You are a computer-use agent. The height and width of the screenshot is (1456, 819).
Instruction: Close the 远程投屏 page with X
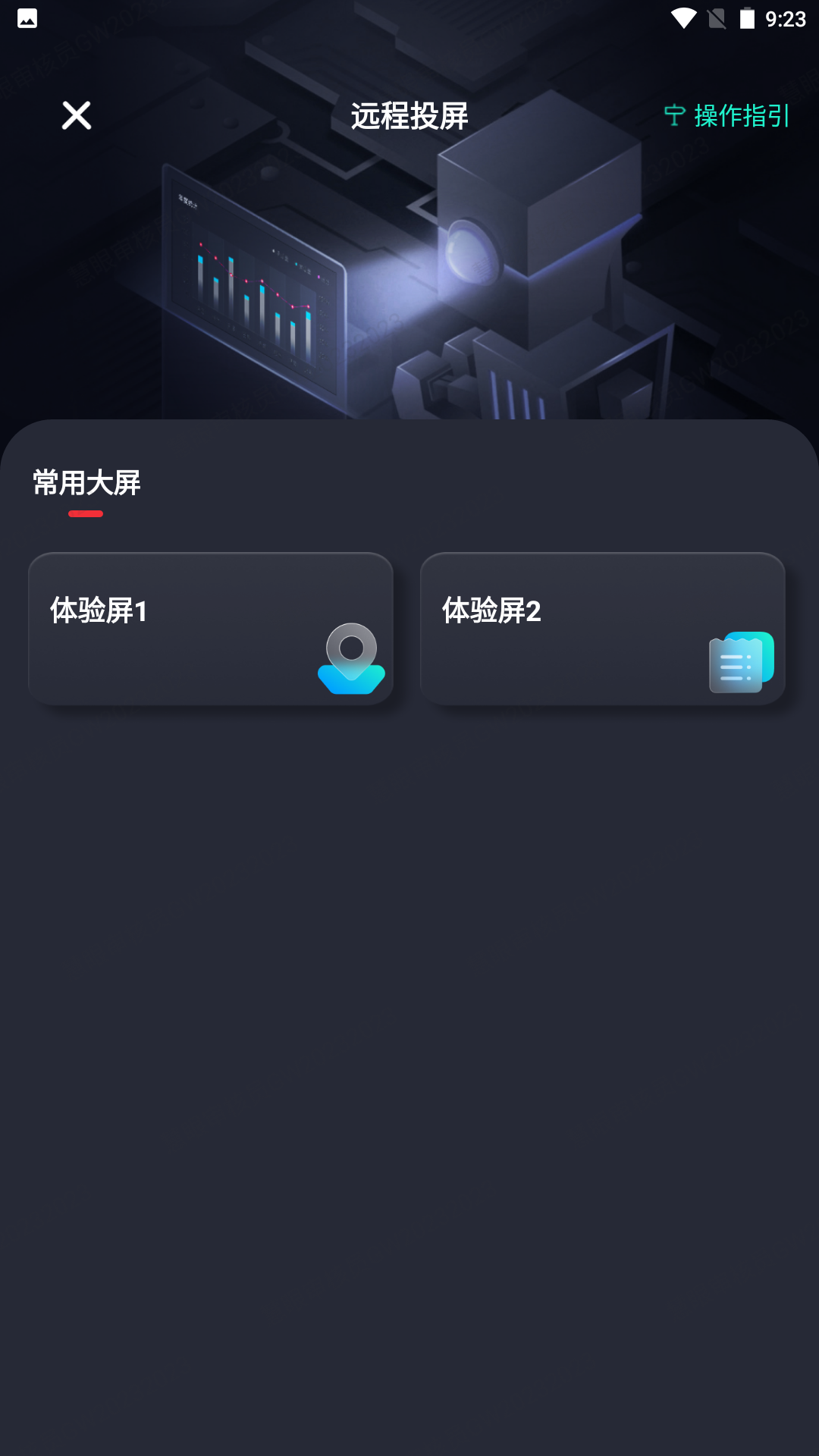coord(76,115)
